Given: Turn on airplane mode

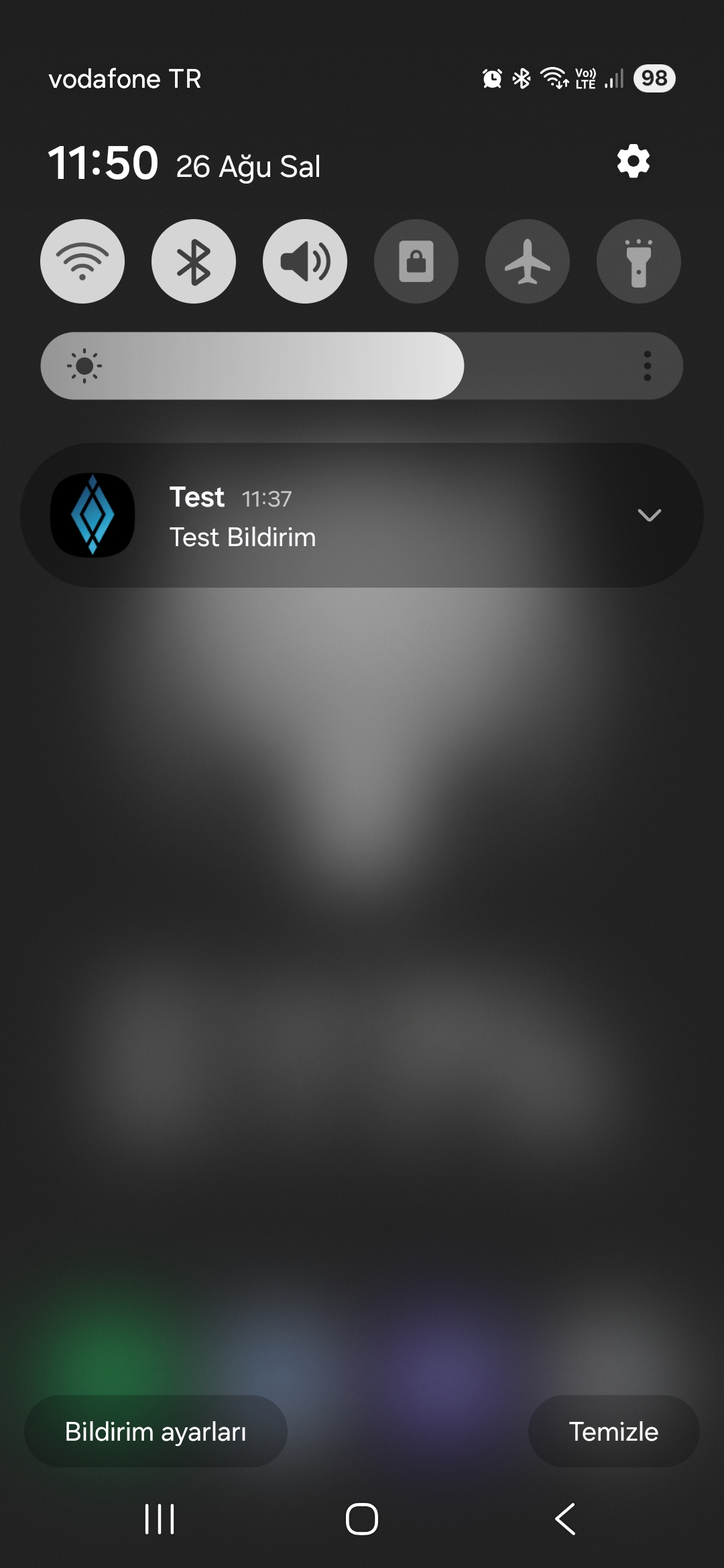Looking at the screenshot, I should tap(528, 261).
